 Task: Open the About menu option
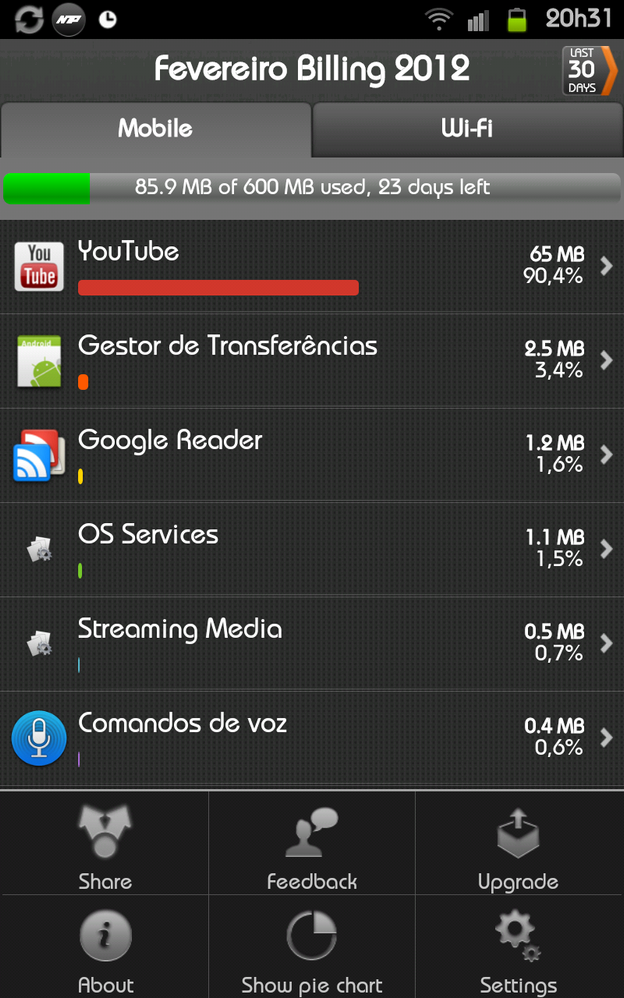105,950
